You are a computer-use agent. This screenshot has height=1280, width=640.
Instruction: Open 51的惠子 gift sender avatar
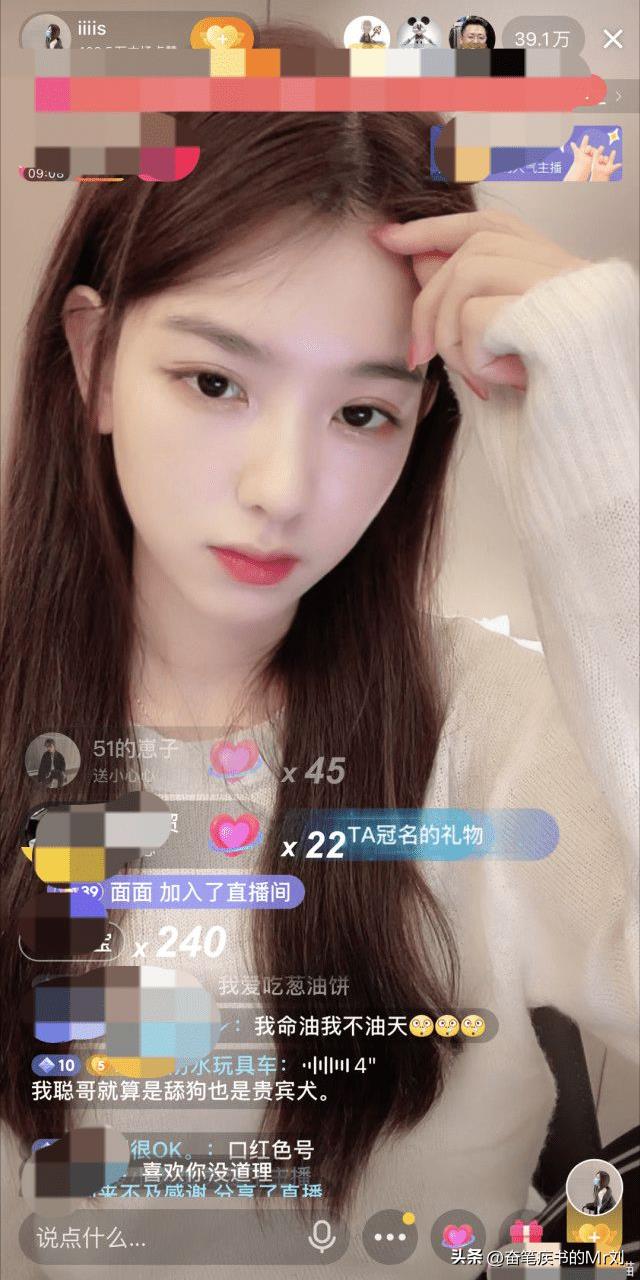point(51,760)
